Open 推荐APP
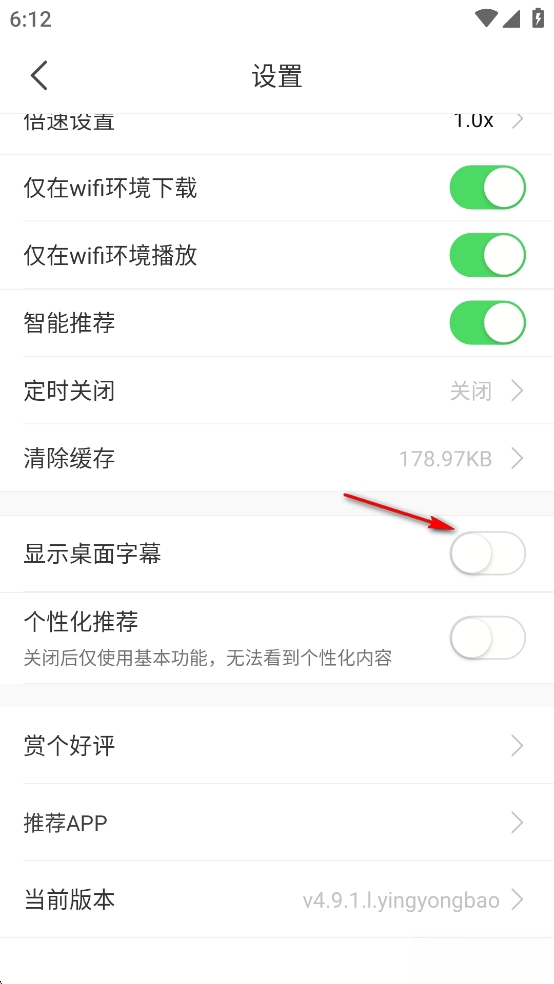The height and width of the screenshot is (984, 554). tap(277, 823)
